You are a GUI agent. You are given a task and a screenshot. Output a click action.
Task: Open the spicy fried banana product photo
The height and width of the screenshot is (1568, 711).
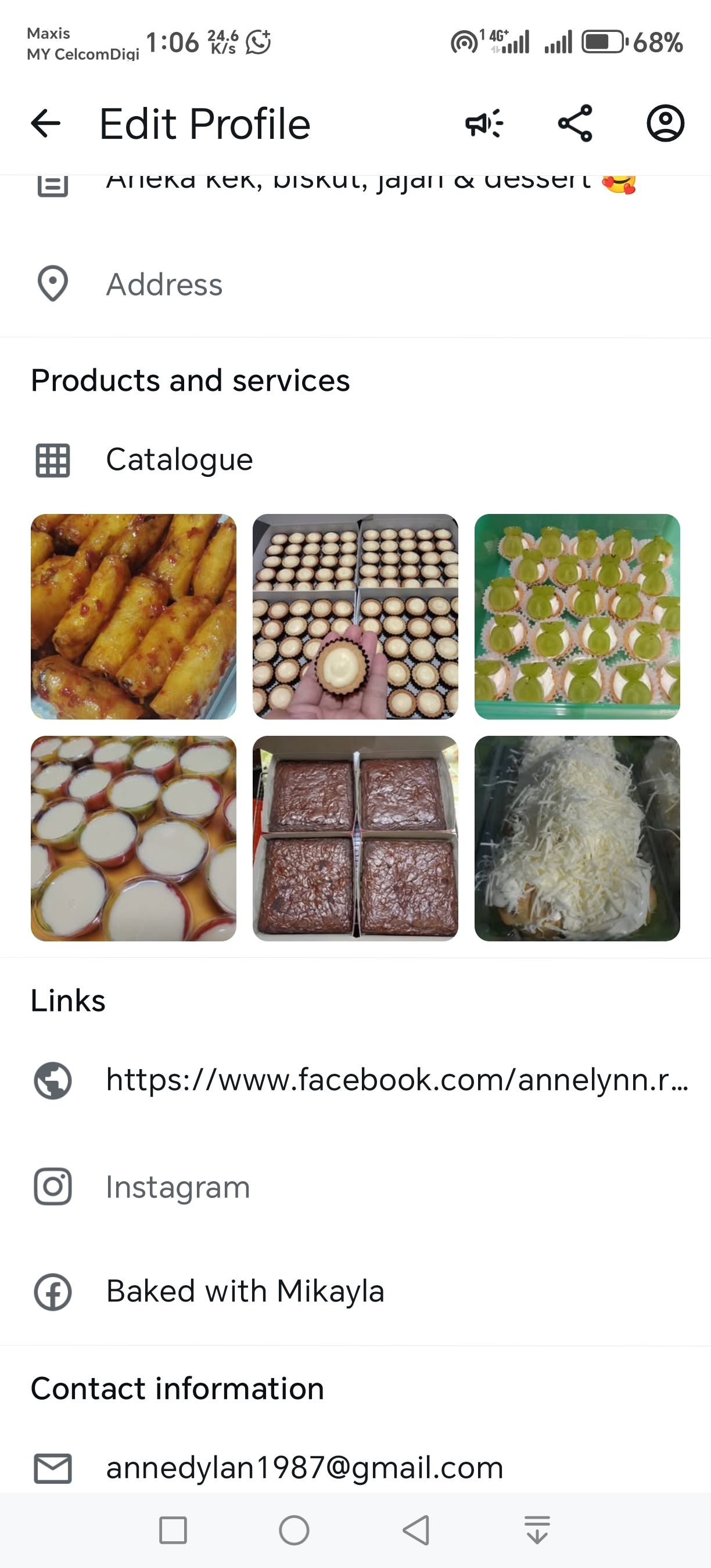[x=134, y=617]
